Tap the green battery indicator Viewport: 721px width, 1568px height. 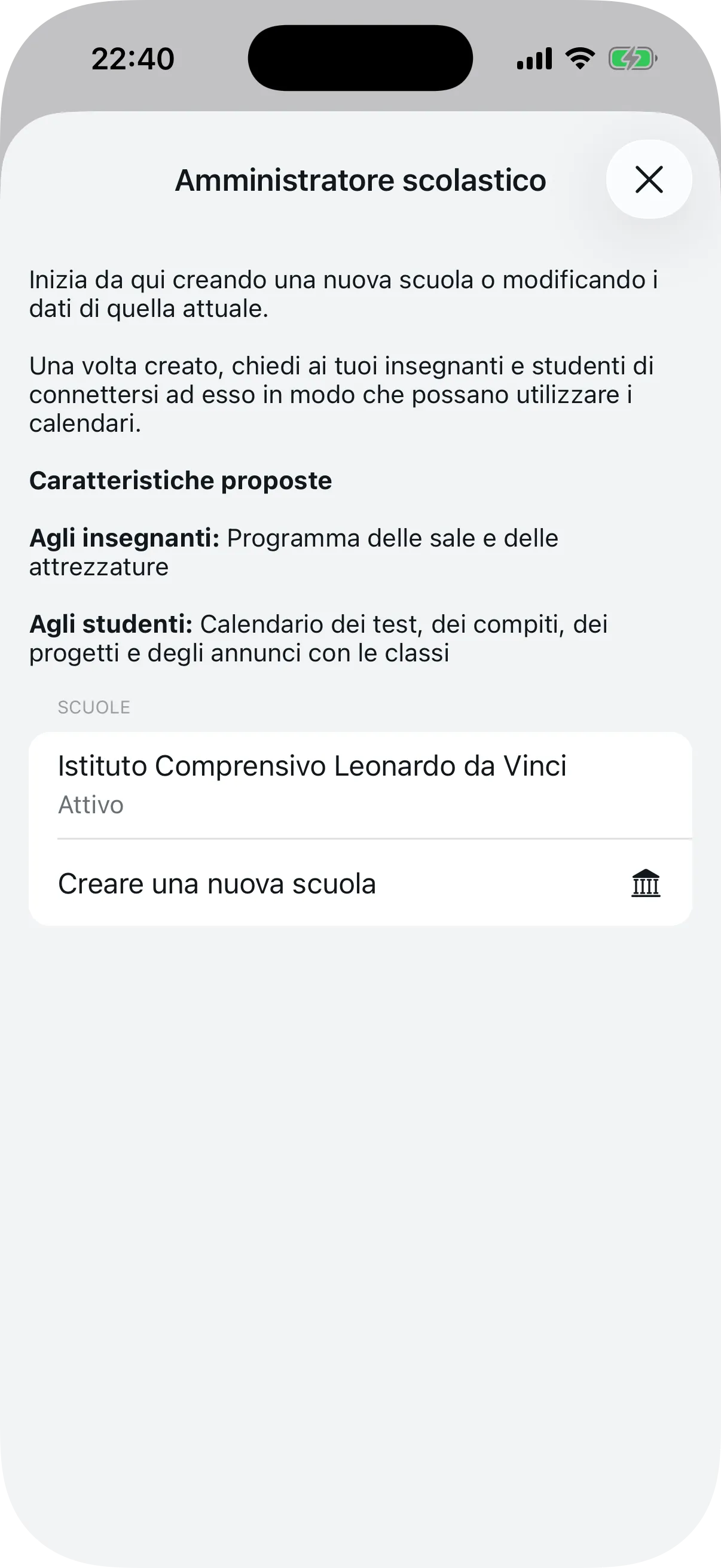tap(631, 59)
